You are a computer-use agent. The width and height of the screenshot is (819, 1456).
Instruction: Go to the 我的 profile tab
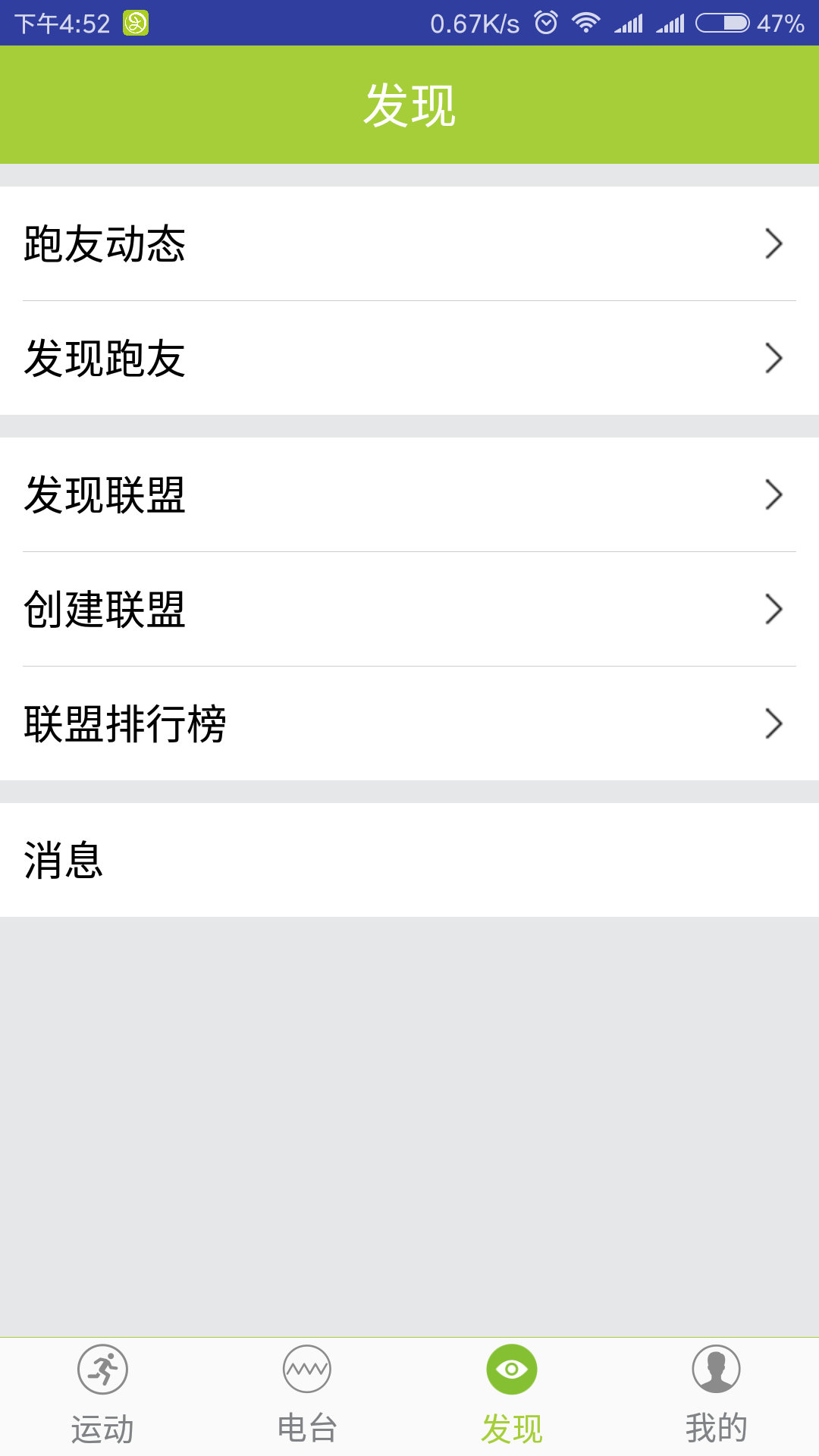point(717,1396)
